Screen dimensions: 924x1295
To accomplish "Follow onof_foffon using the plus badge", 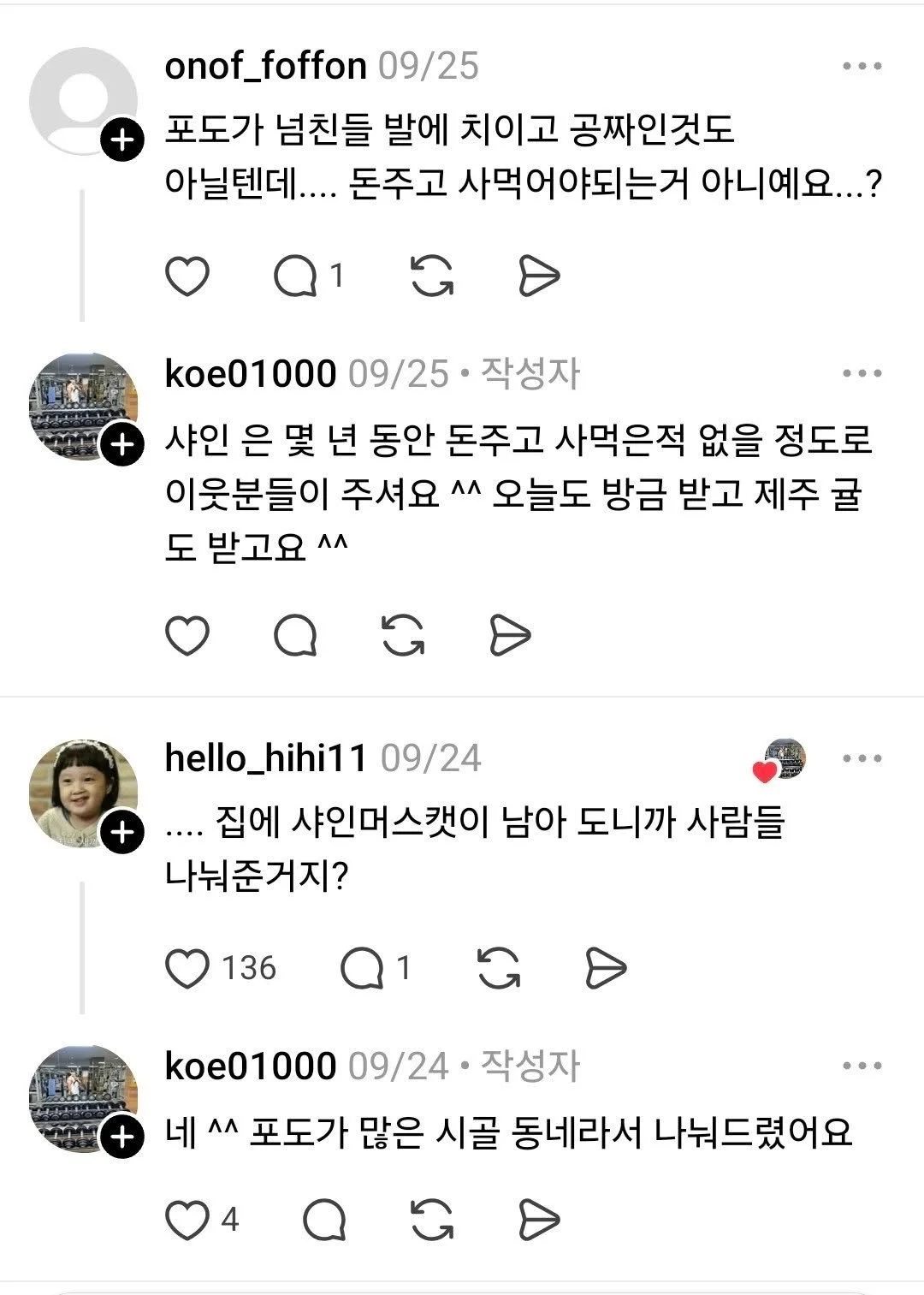I will (122, 140).
